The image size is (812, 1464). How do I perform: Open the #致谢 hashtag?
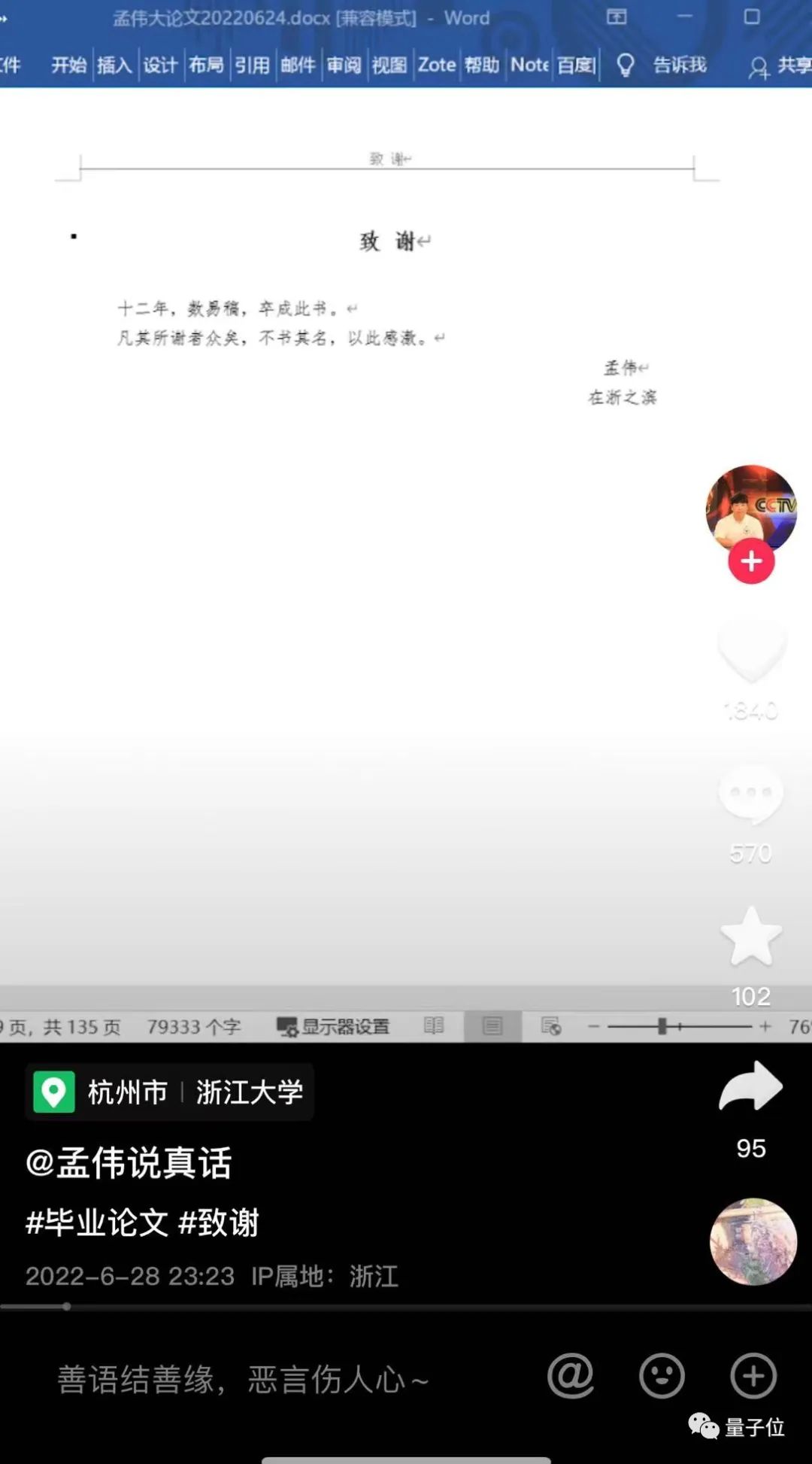[x=219, y=1223]
